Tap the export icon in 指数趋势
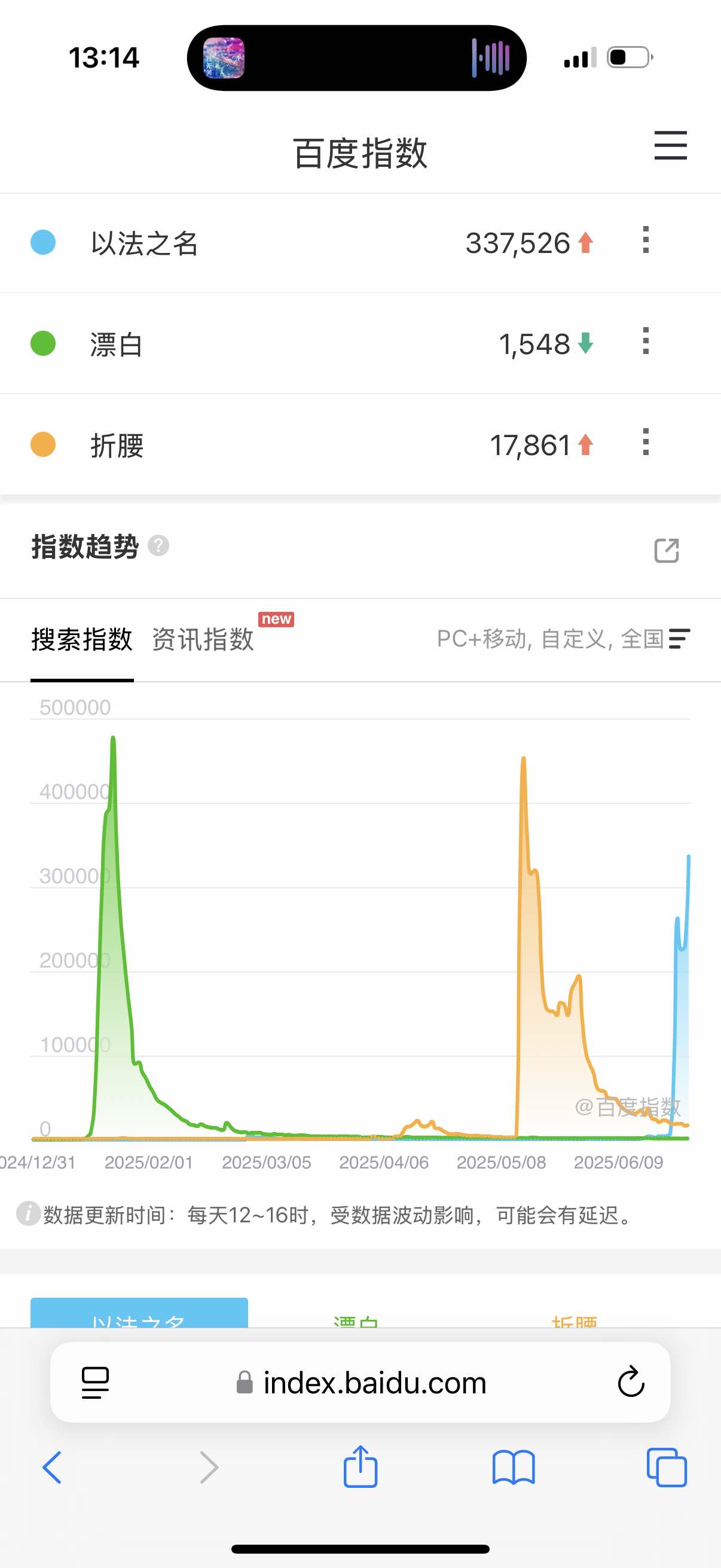Viewport: 721px width, 1568px height. [666, 550]
